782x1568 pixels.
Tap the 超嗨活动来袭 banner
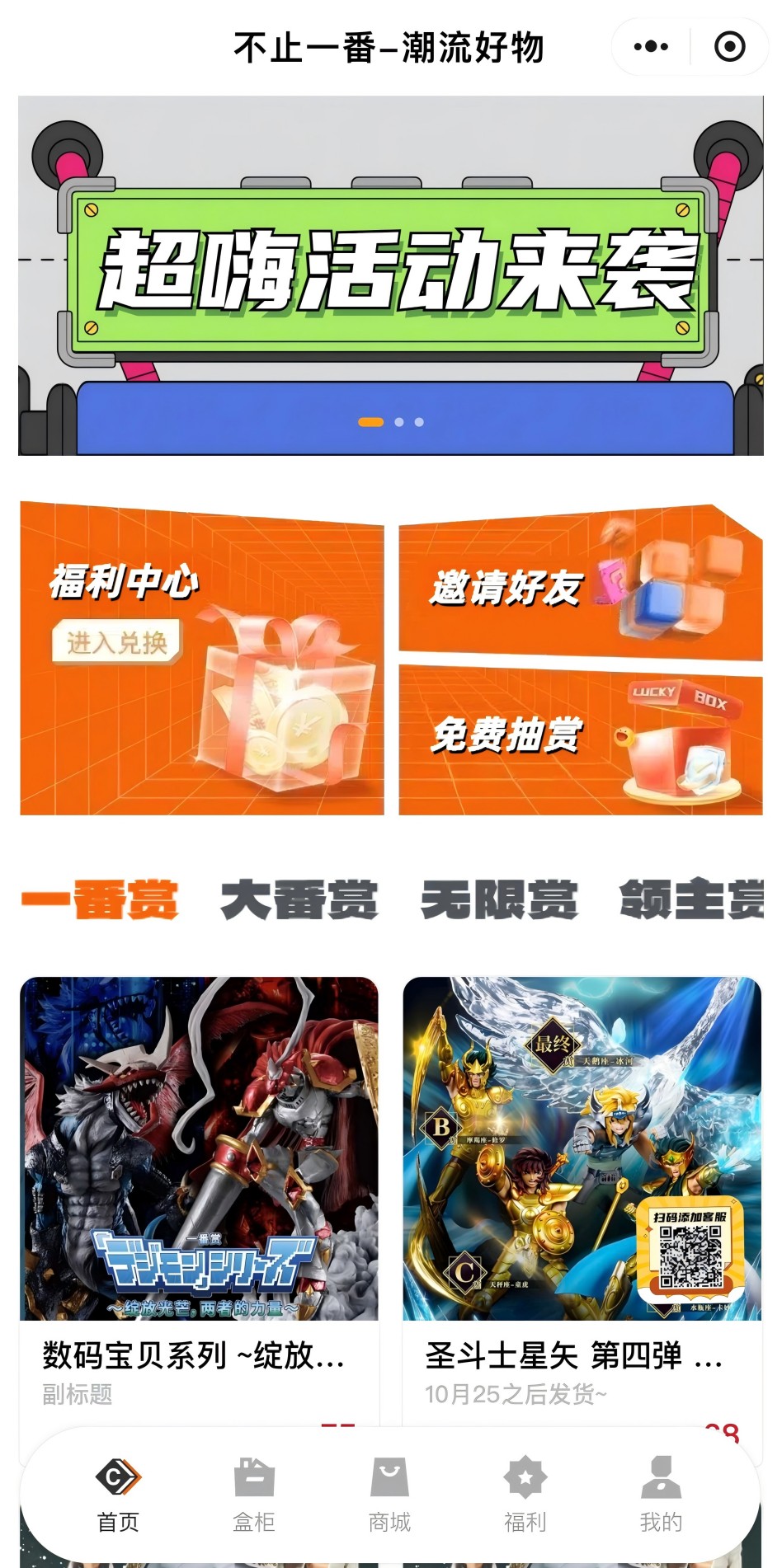391,272
